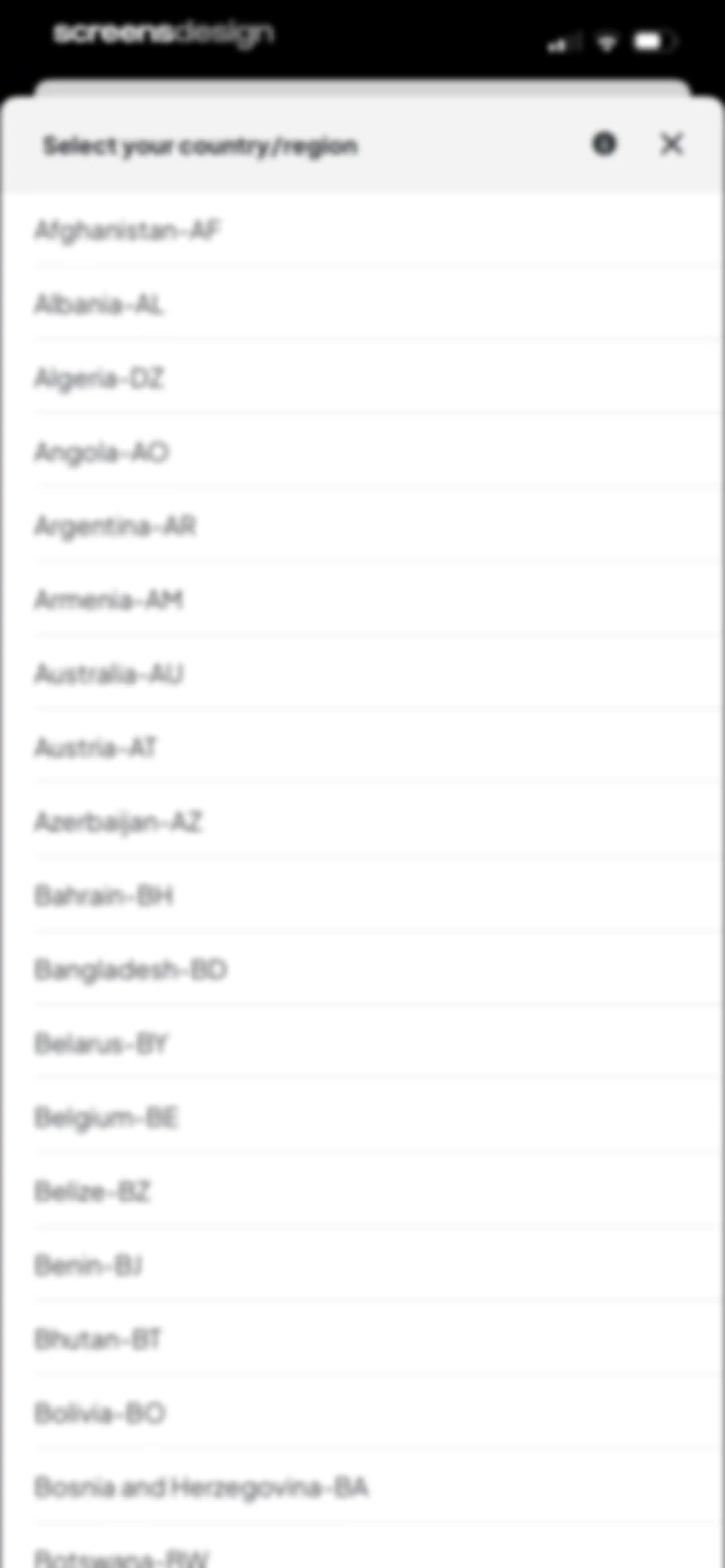Viewport: 725px width, 1568px height.
Task: Select Bhutan-BT
Action: coord(362,1339)
